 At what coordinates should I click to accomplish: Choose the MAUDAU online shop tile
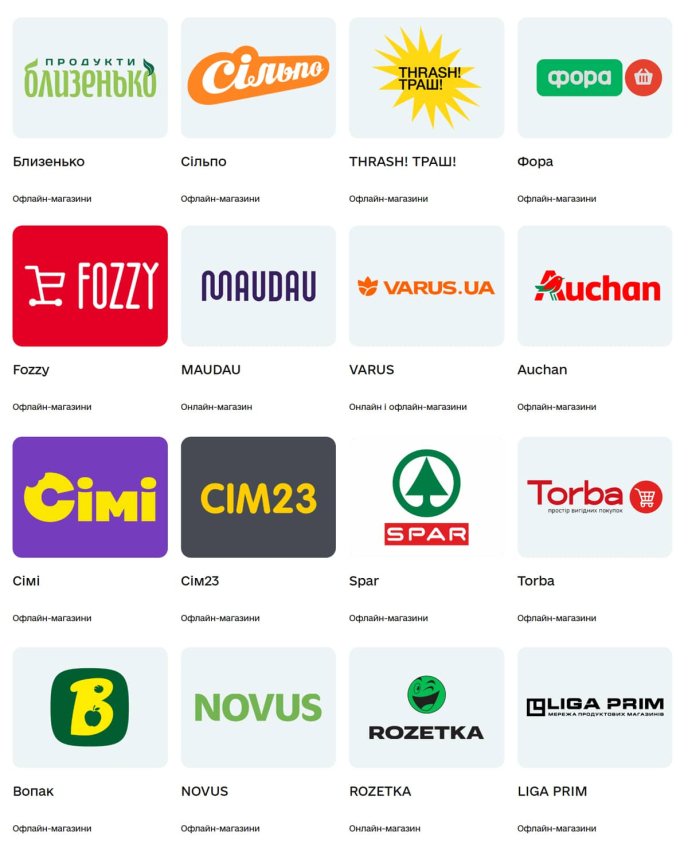click(x=258, y=286)
